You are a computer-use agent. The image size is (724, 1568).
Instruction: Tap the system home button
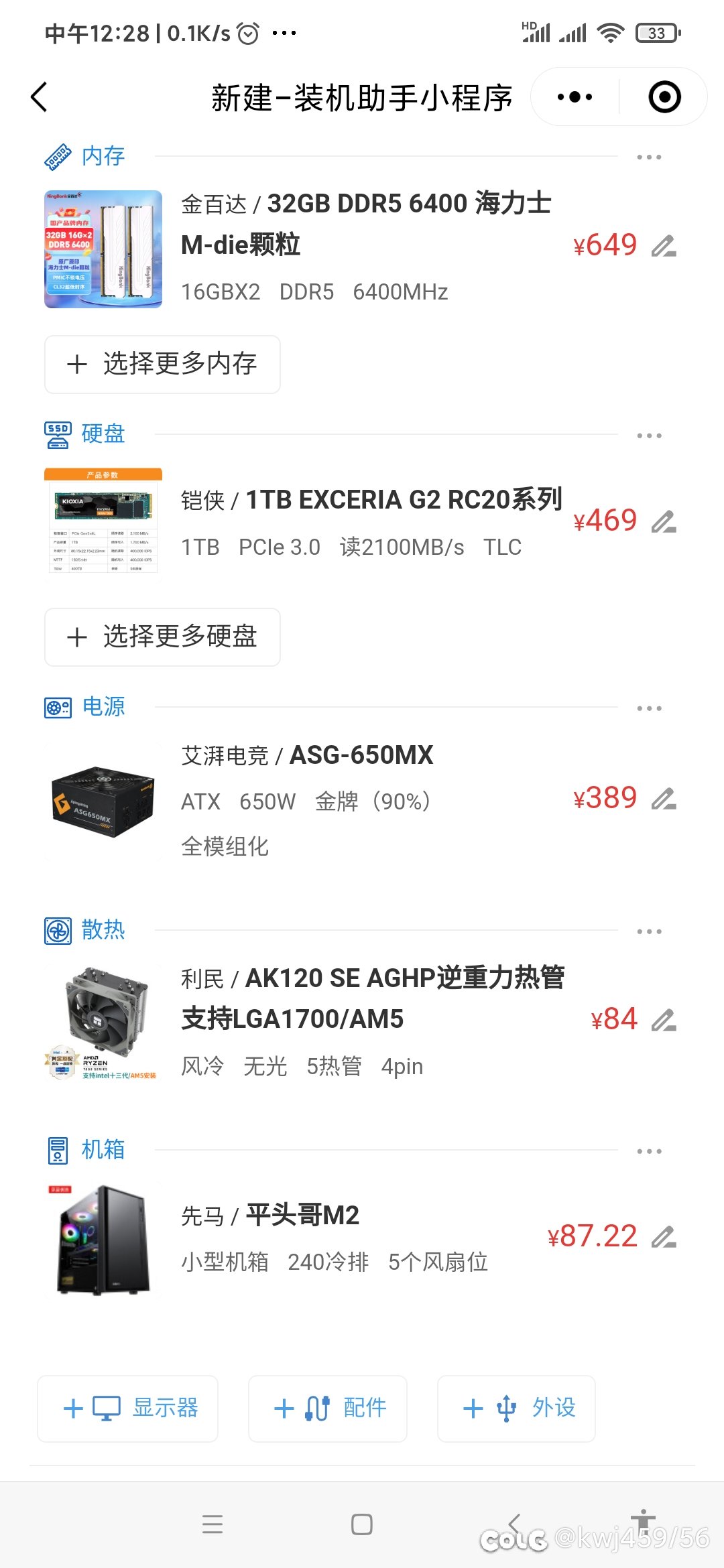(362, 1524)
